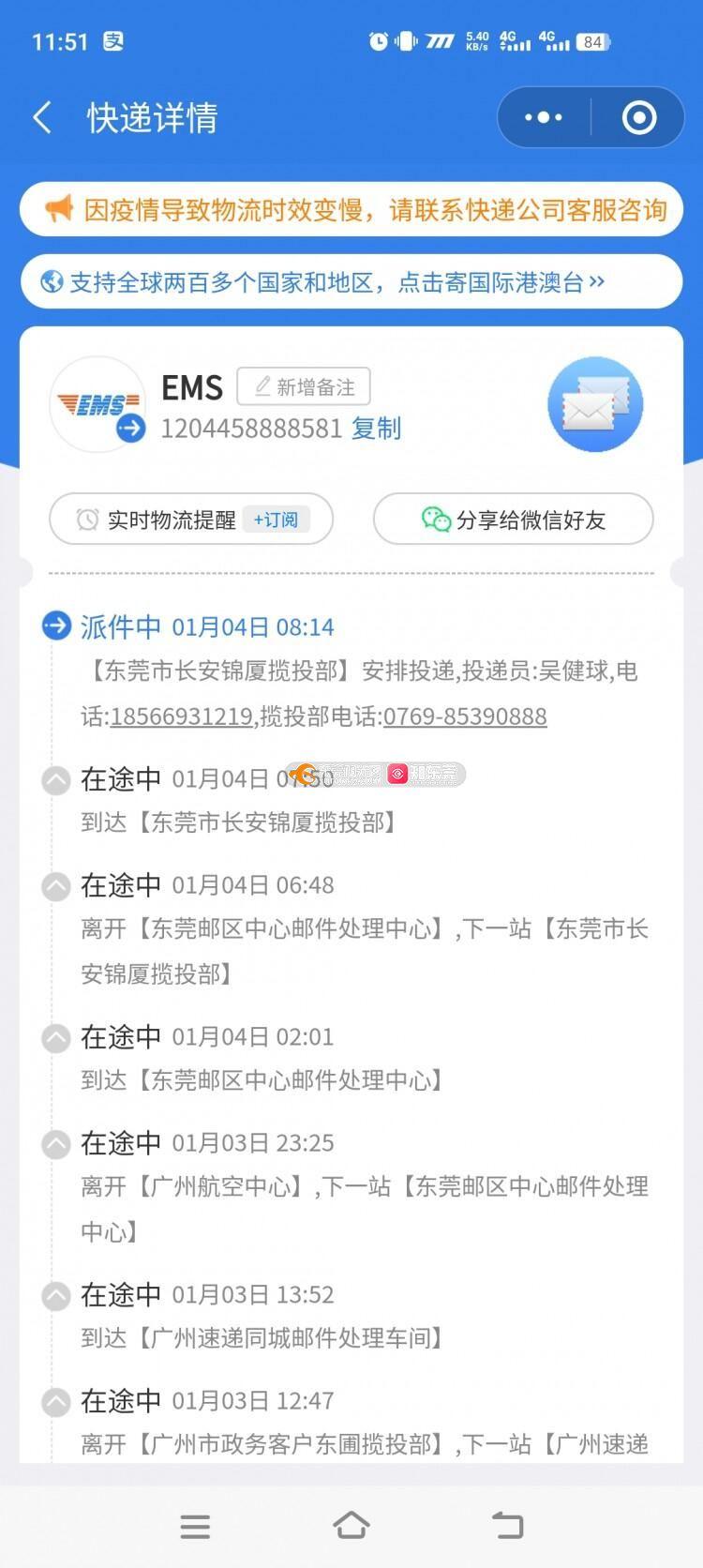Viewport: 703px width, 1568px height.
Task: Open the 因疫情导致物流时效变慢 notice banner
Action: (351, 209)
